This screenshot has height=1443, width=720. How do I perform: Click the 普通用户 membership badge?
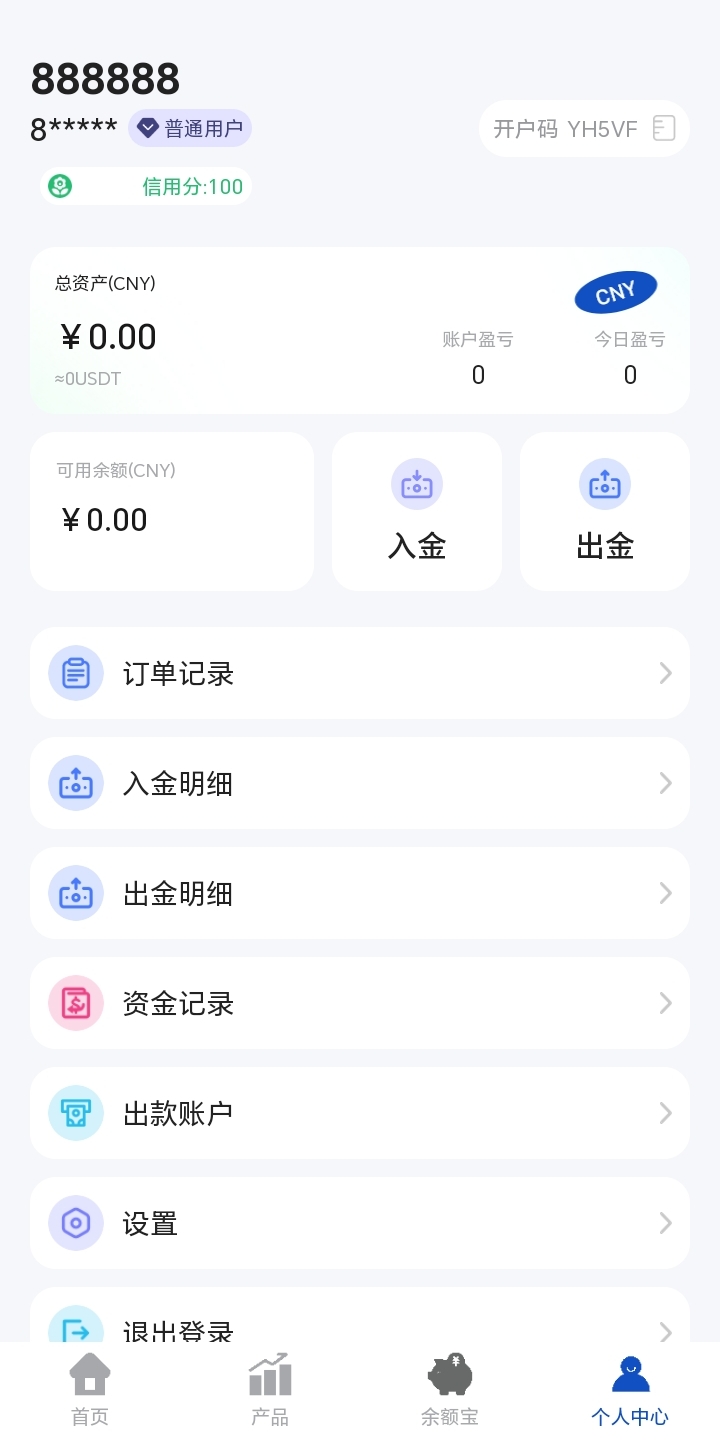(190, 128)
